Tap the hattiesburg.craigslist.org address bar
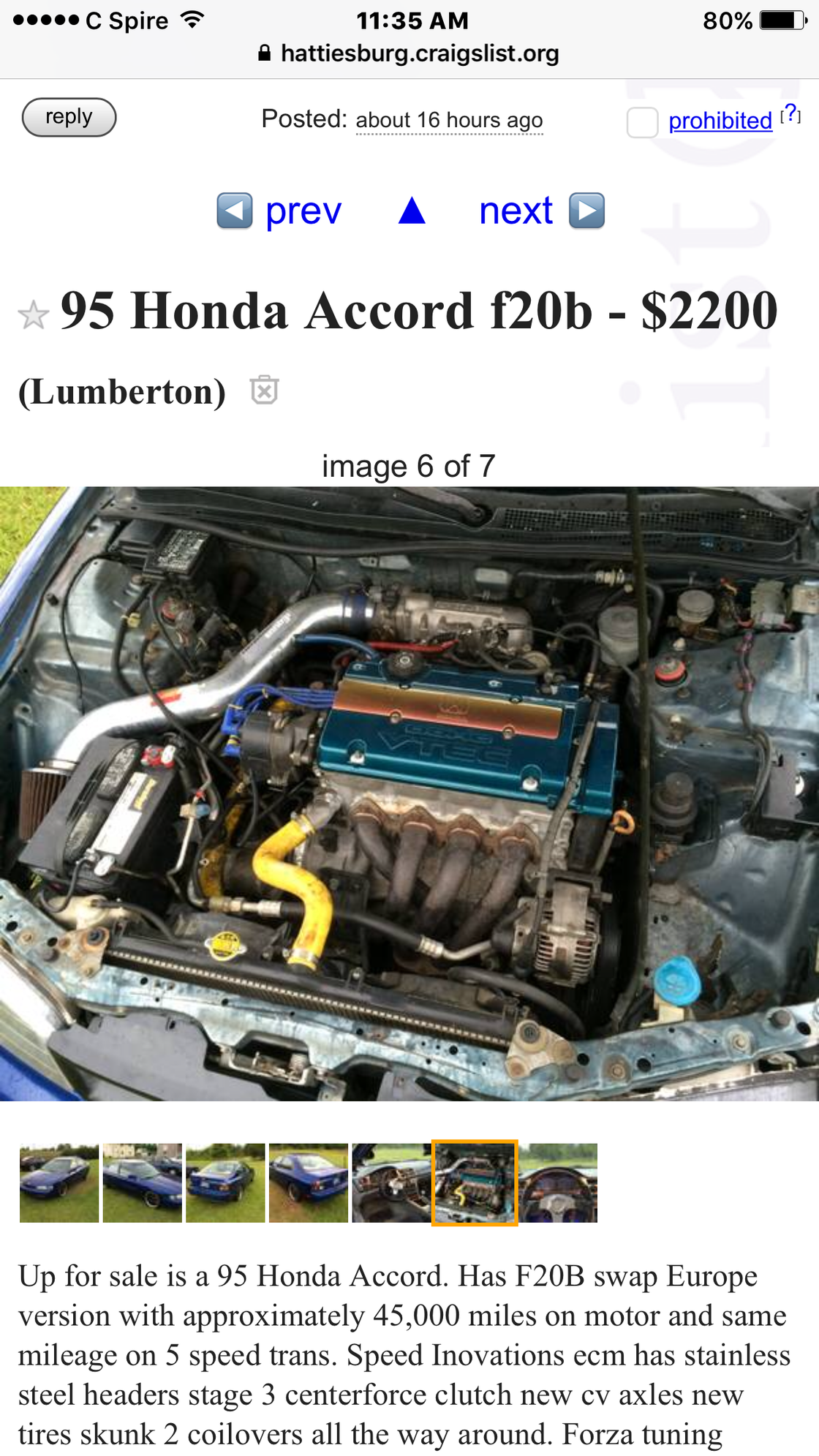 tap(409, 53)
